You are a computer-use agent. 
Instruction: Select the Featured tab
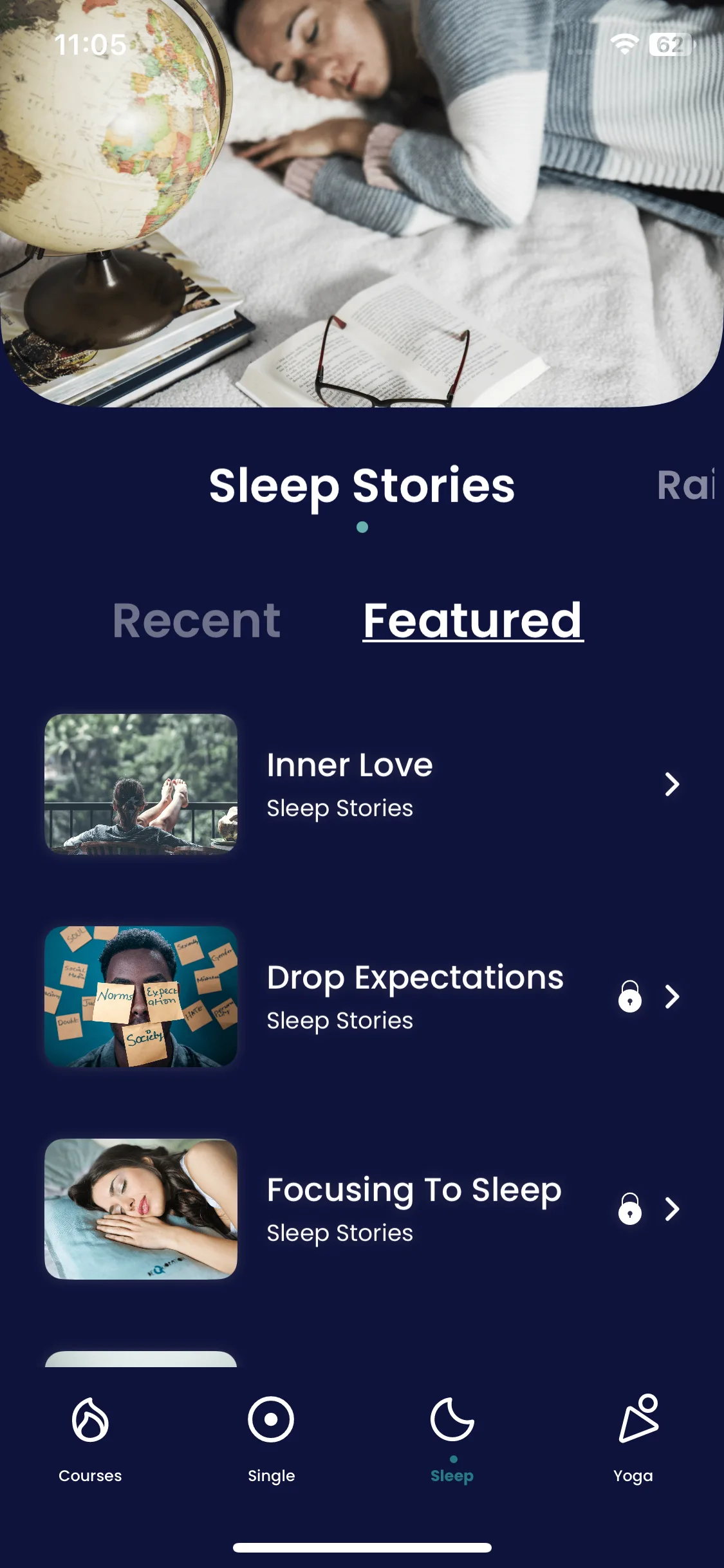tap(472, 621)
